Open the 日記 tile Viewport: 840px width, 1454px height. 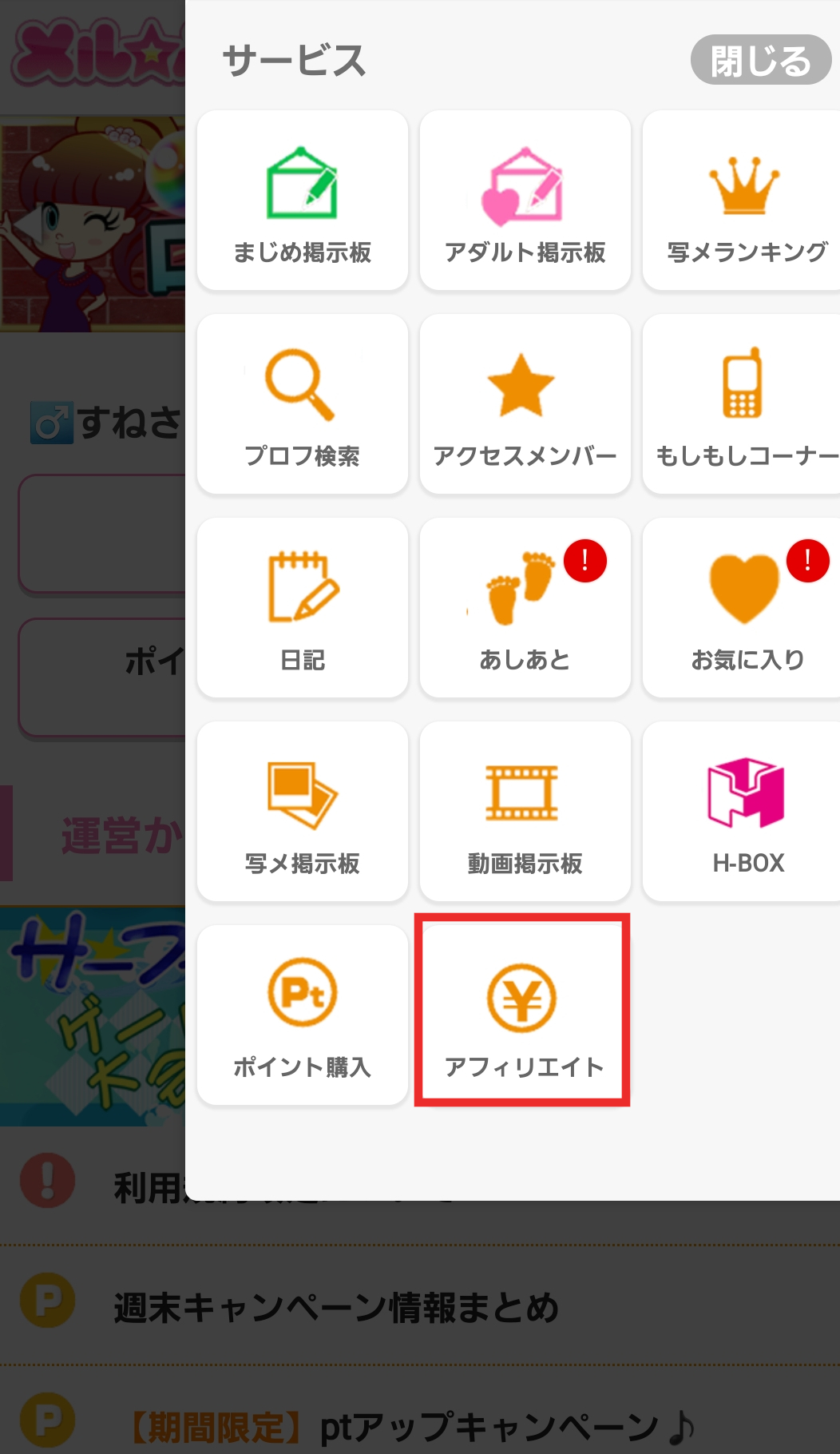(303, 608)
